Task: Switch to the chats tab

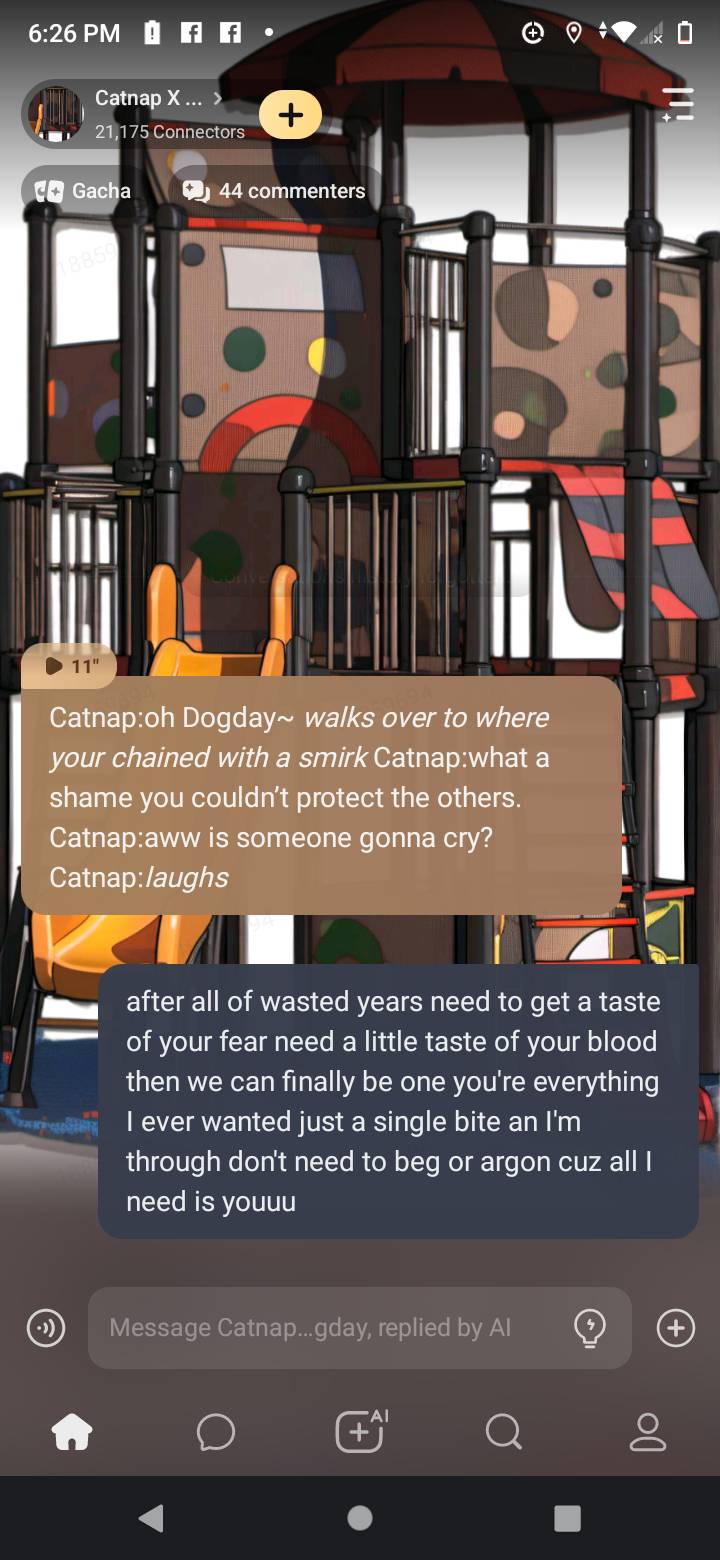Action: [216, 1432]
